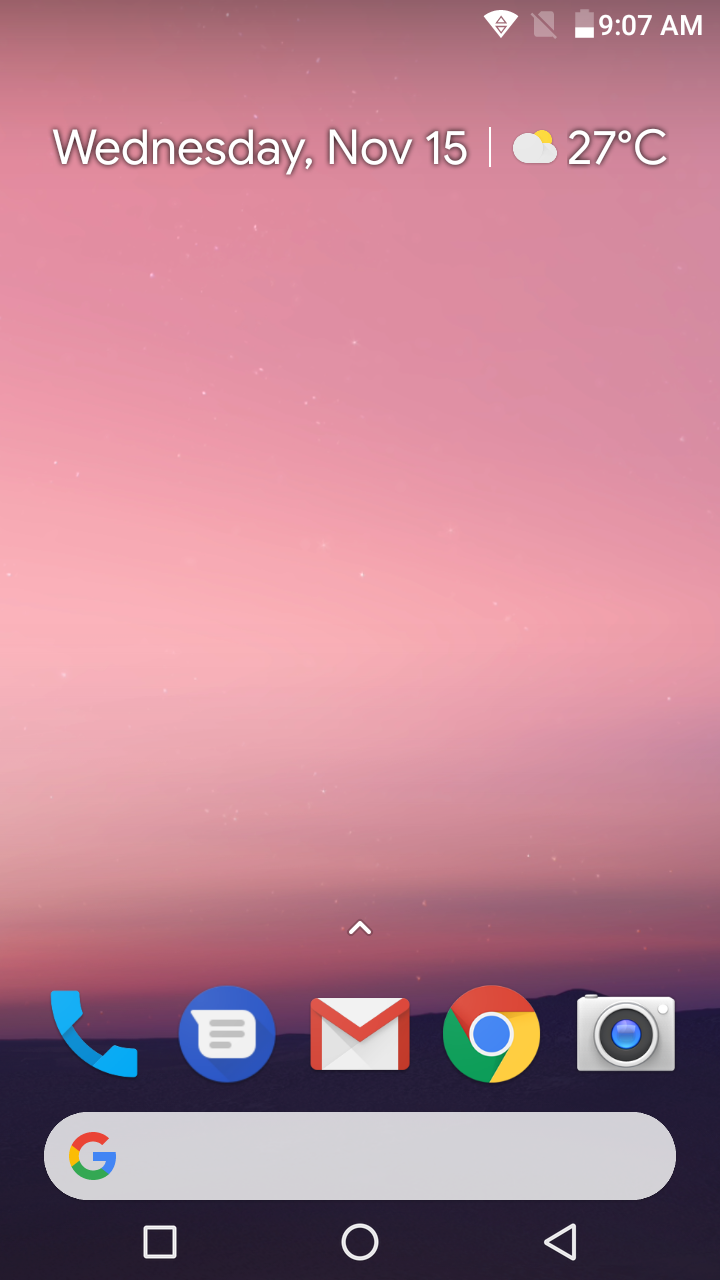
Task: Expand the app drawer arrow
Action: pyautogui.click(x=360, y=928)
